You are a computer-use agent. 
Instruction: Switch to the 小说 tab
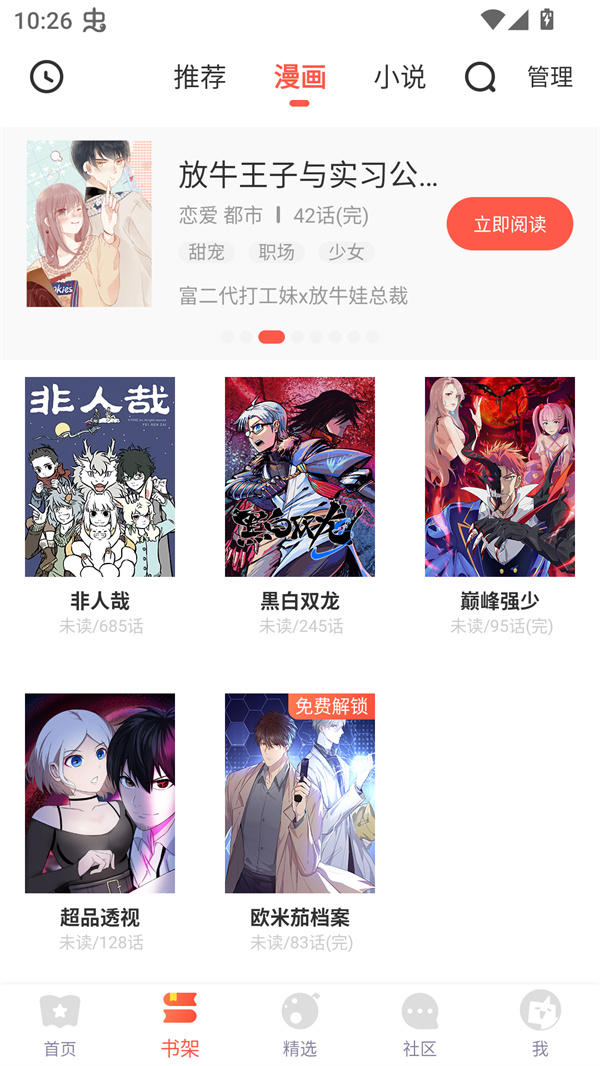click(x=399, y=77)
